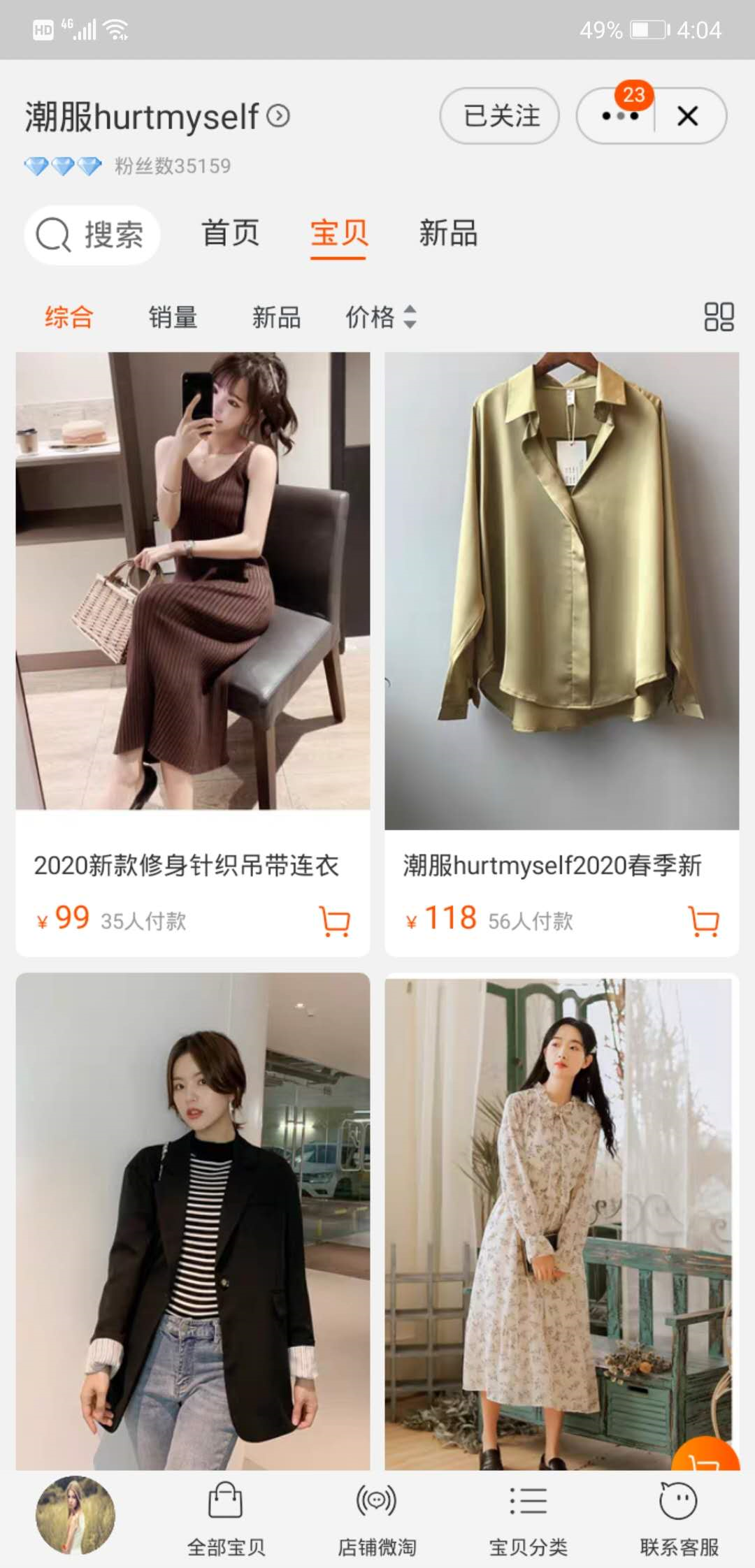Switch to the 首页 tab

(231, 233)
